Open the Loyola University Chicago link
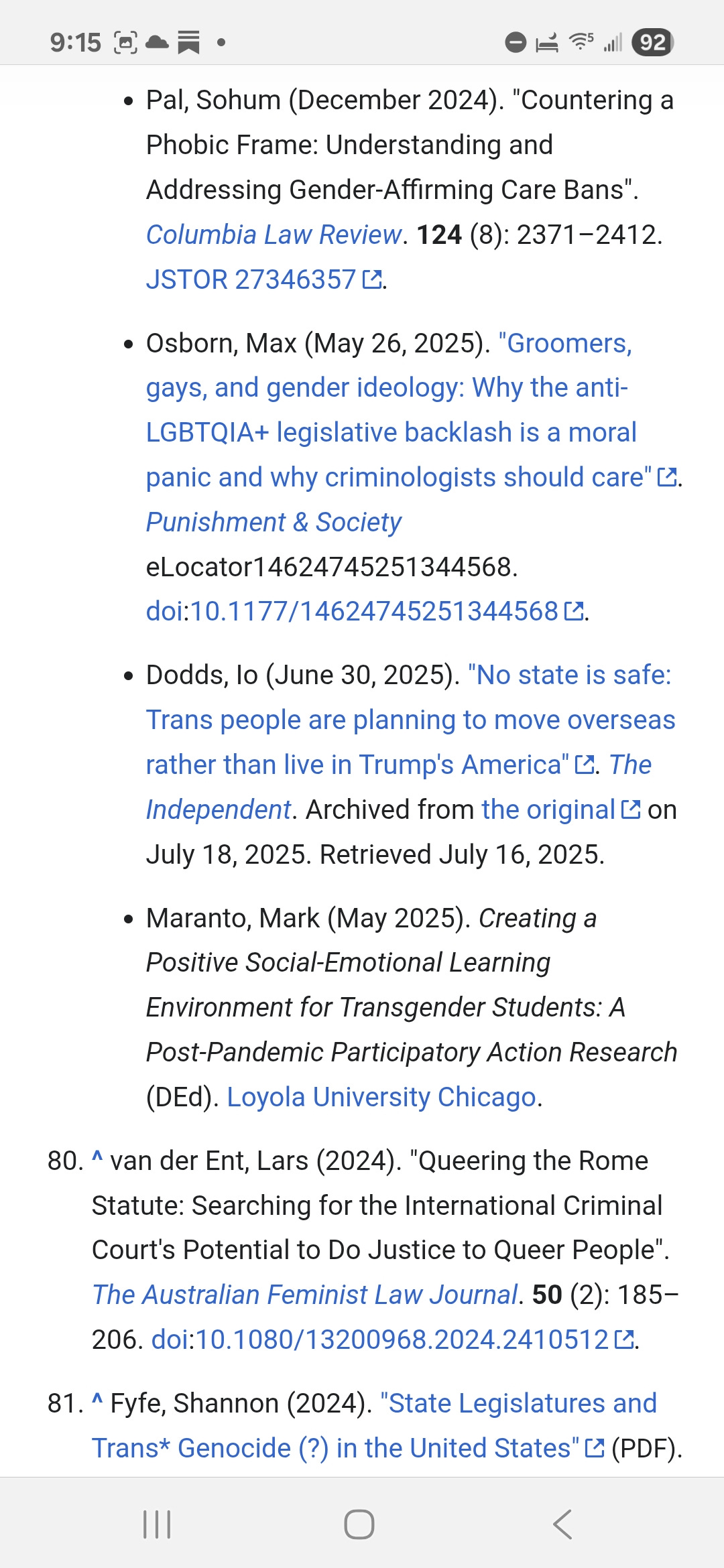The width and height of the screenshot is (724, 1568). (381, 1098)
